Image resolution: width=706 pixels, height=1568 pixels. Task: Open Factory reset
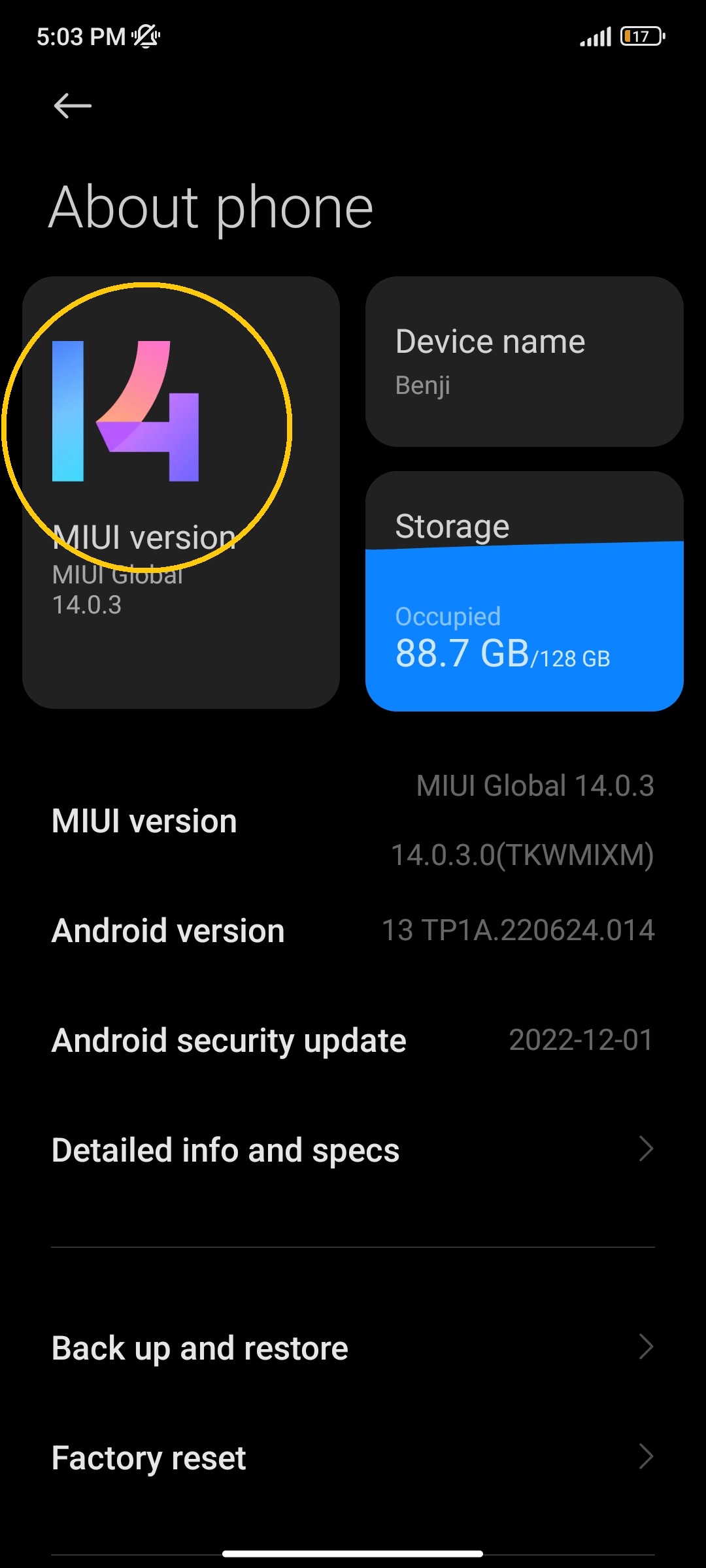point(353,1458)
